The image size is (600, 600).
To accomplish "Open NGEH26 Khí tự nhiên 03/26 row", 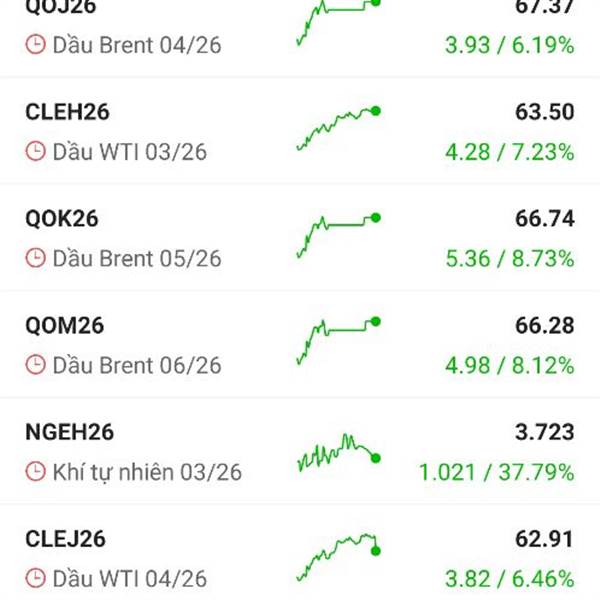I will click(x=300, y=452).
